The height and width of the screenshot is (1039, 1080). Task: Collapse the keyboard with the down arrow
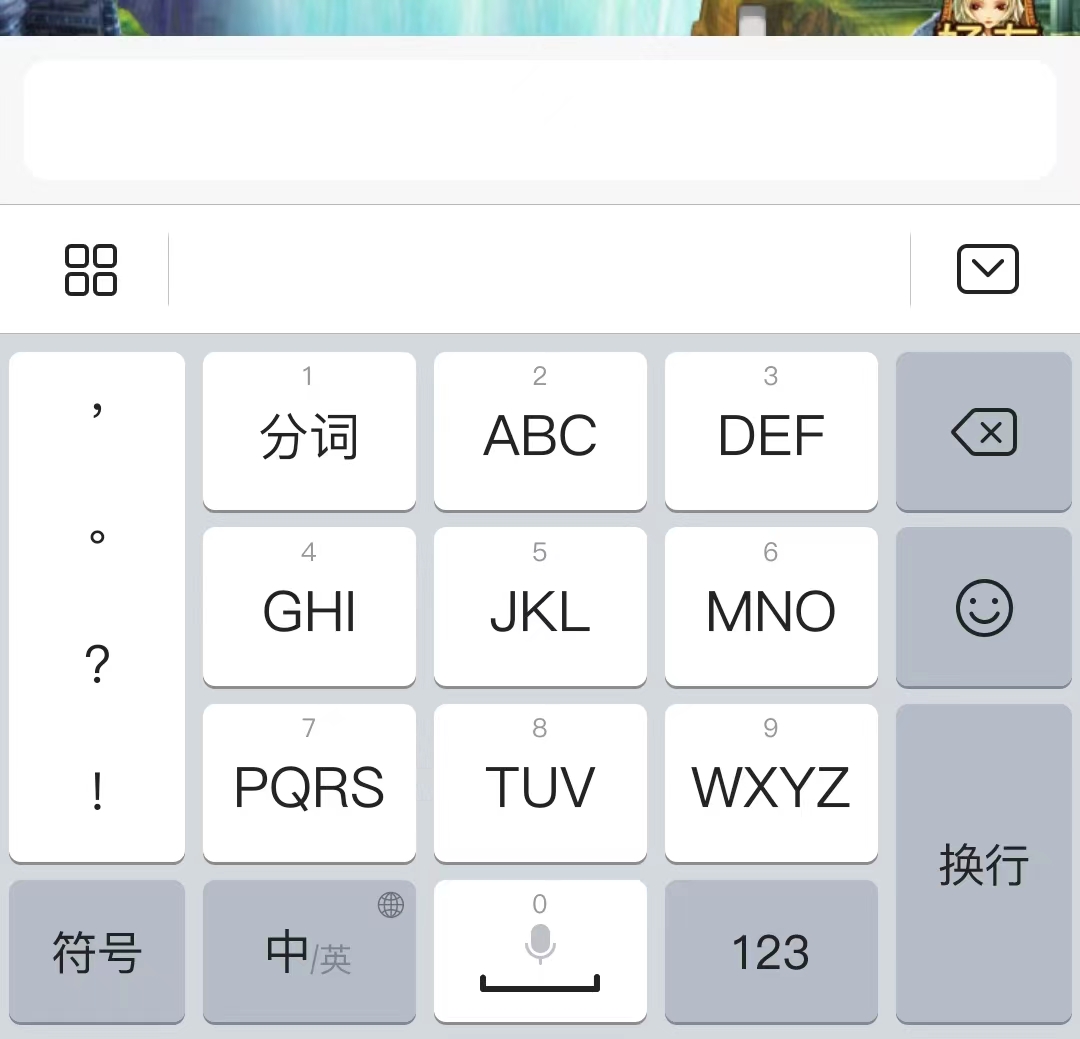(987, 270)
